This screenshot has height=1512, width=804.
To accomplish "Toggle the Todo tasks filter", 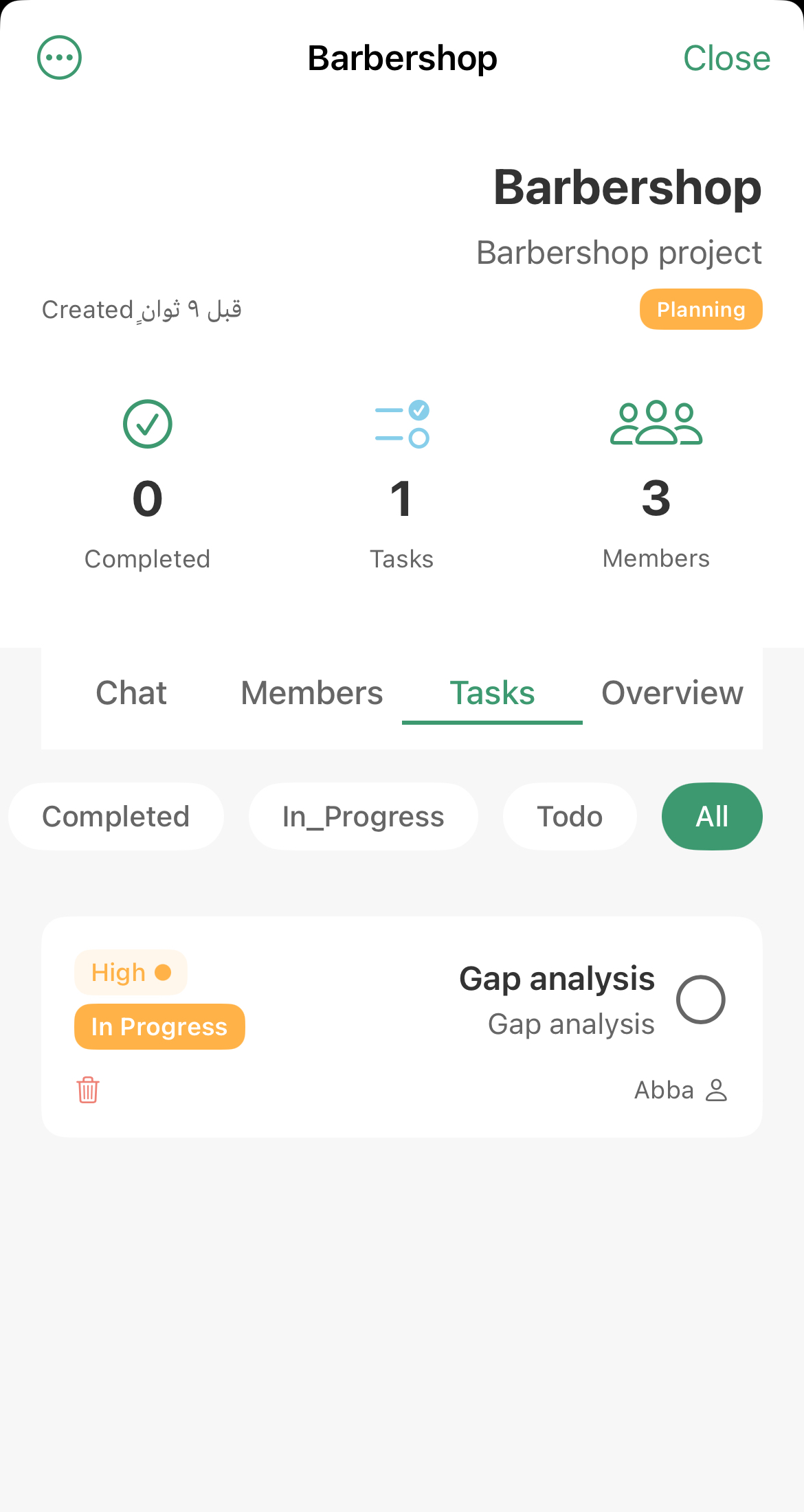I will click(x=570, y=816).
